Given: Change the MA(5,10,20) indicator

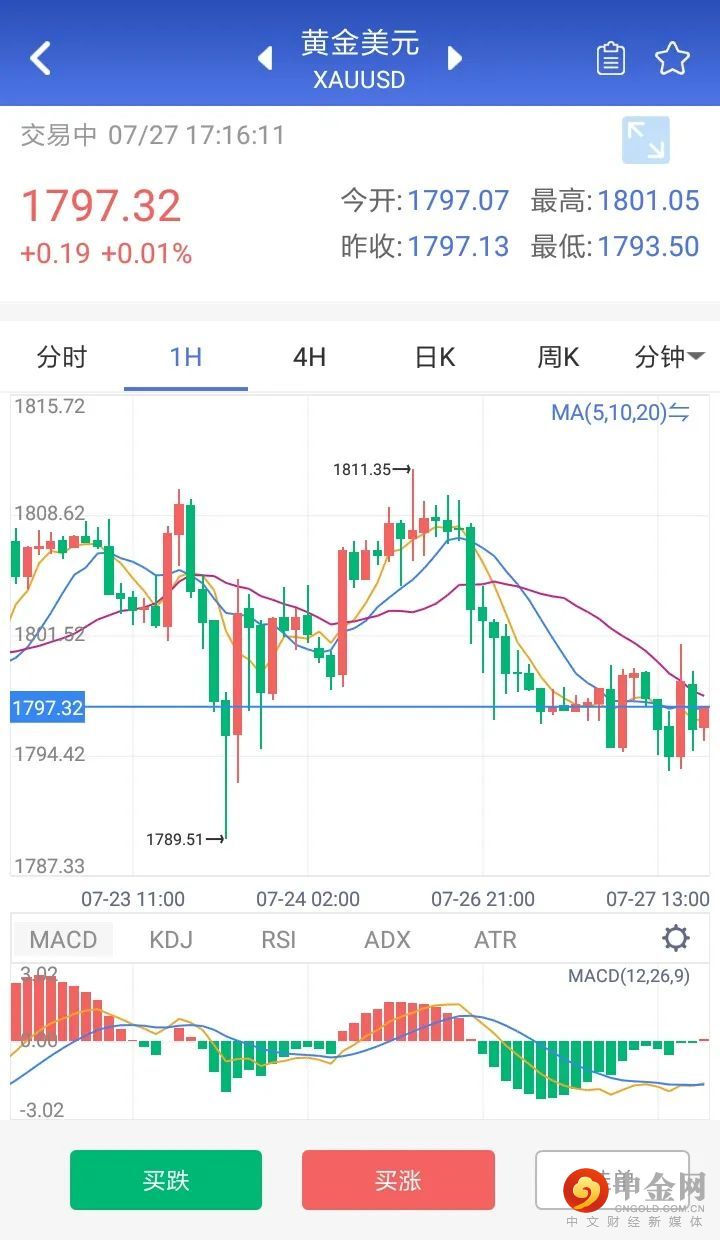Looking at the screenshot, I should coord(620,412).
